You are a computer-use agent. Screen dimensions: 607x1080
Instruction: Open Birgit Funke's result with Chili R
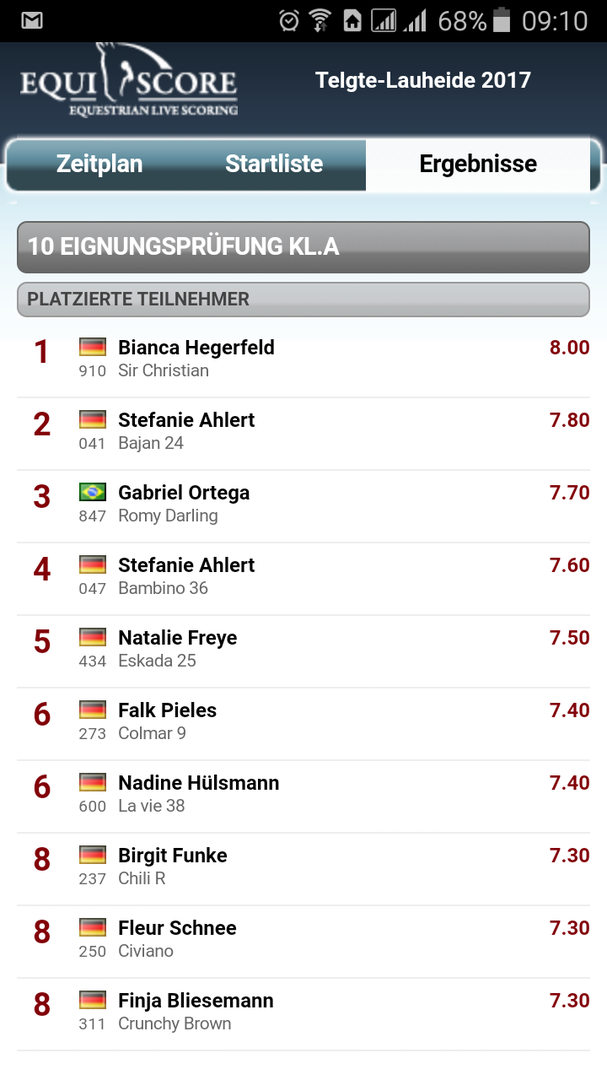303,867
